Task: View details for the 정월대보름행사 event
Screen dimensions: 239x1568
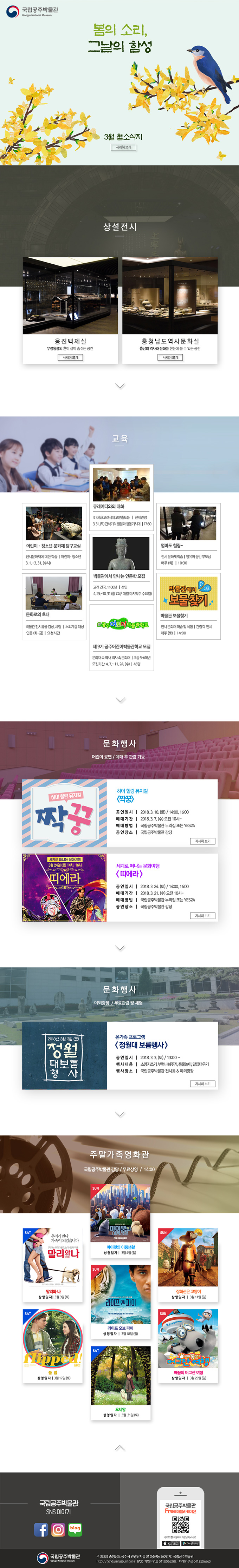Action: [202, 1083]
